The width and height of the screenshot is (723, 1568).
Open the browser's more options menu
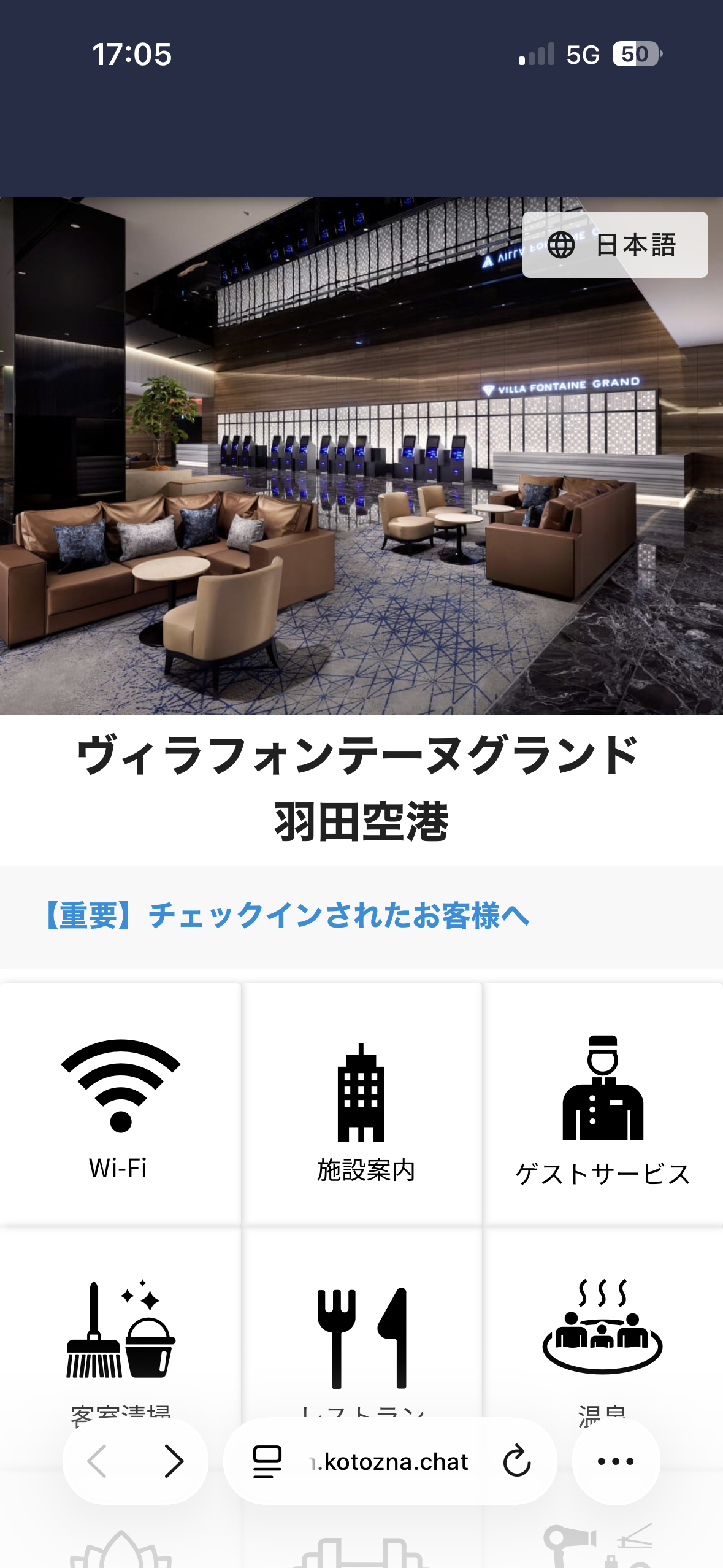(x=616, y=1461)
